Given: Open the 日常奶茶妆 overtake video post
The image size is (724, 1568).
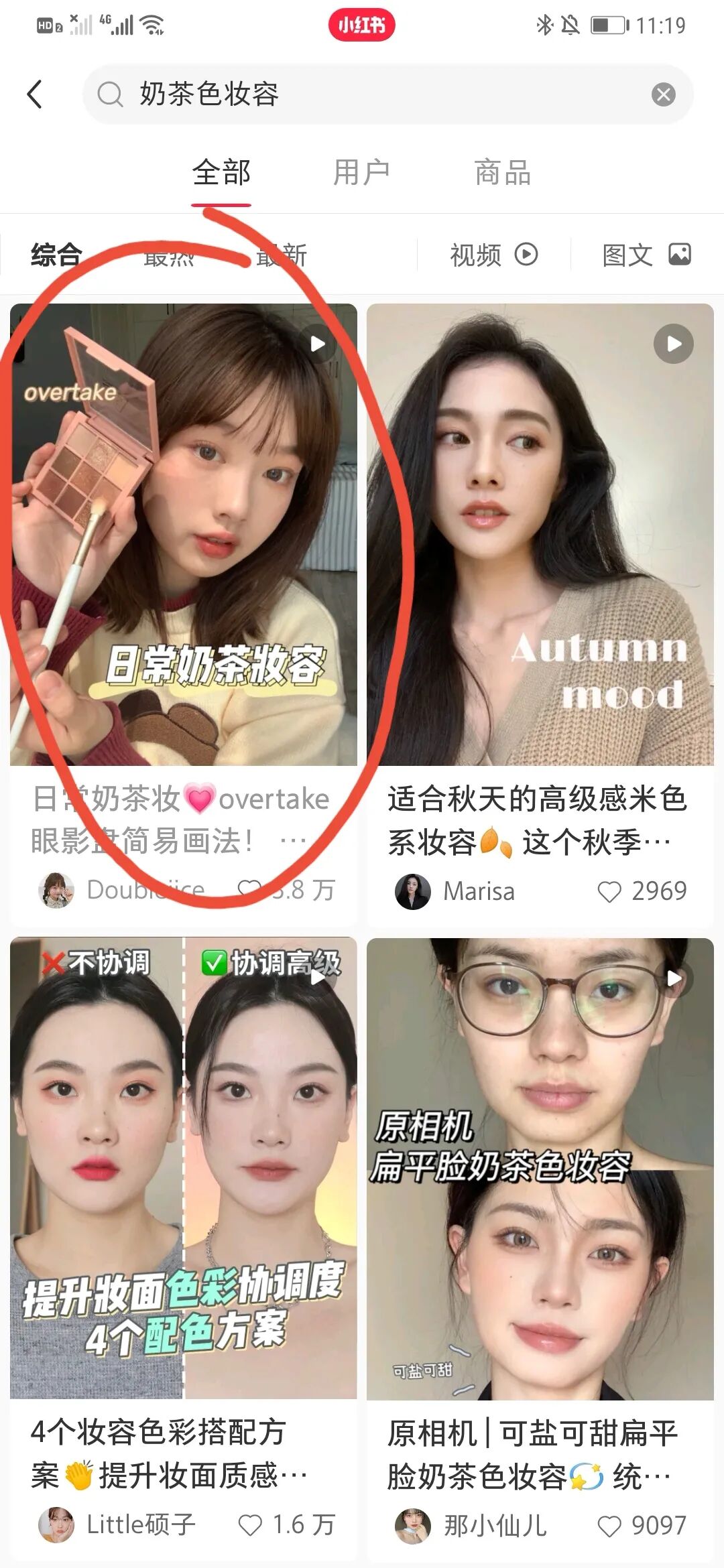Looking at the screenshot, I should coord(183,534).
